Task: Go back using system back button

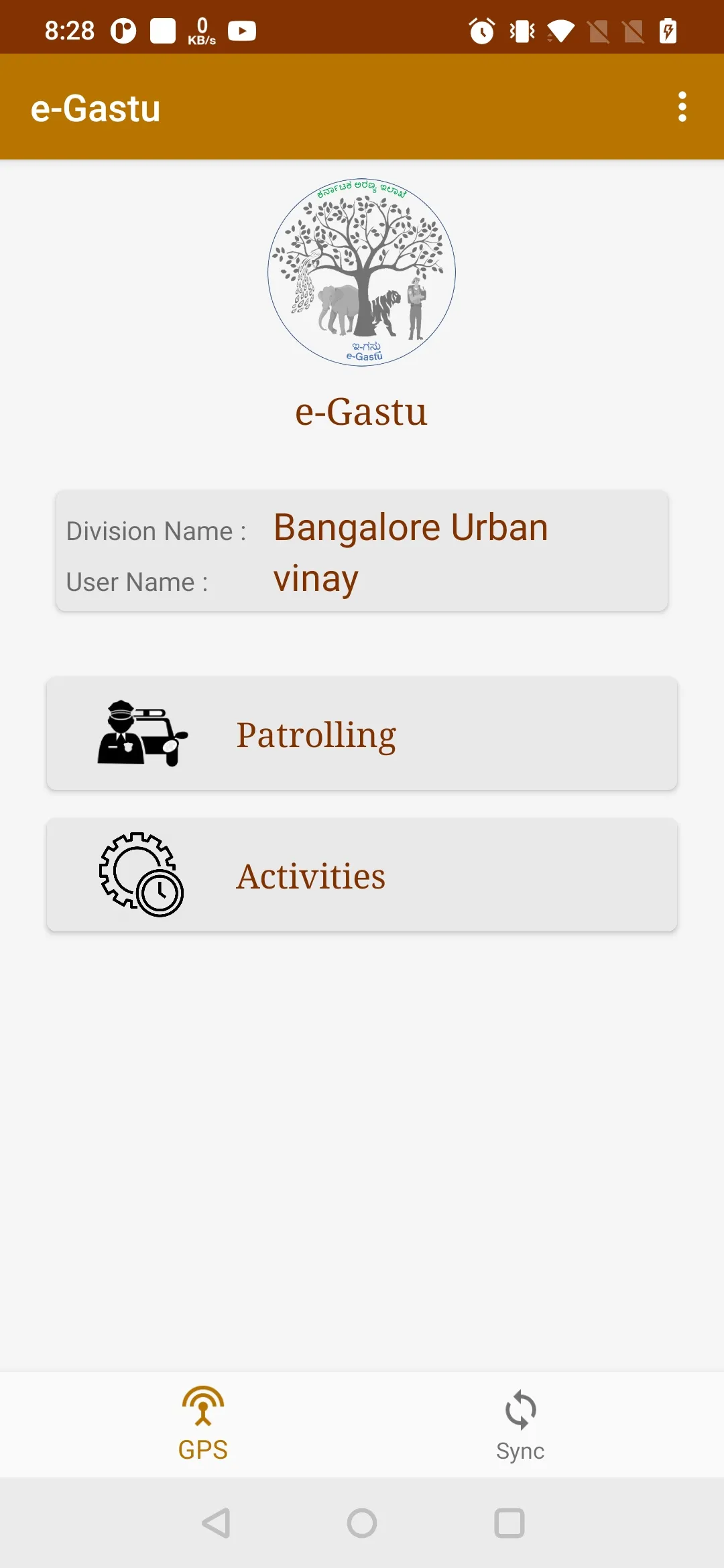Action: tap(216, 1523)
